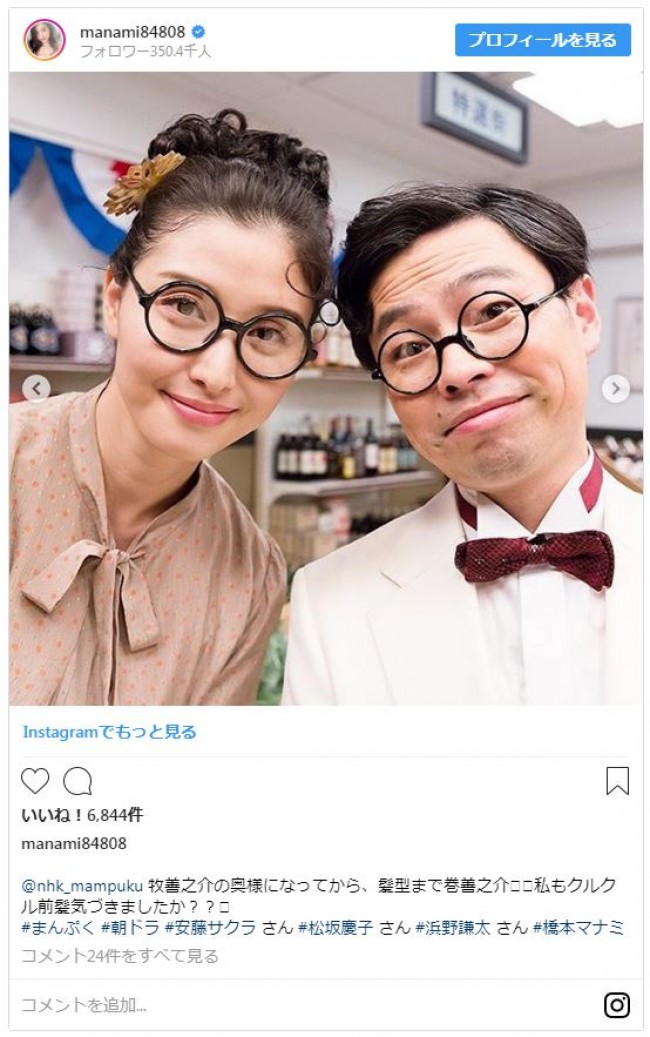Image resolution: width=650 pixels, height=1037 pixels.
Task: Go to the previous photo arrow
Action: tap(36, 388)
